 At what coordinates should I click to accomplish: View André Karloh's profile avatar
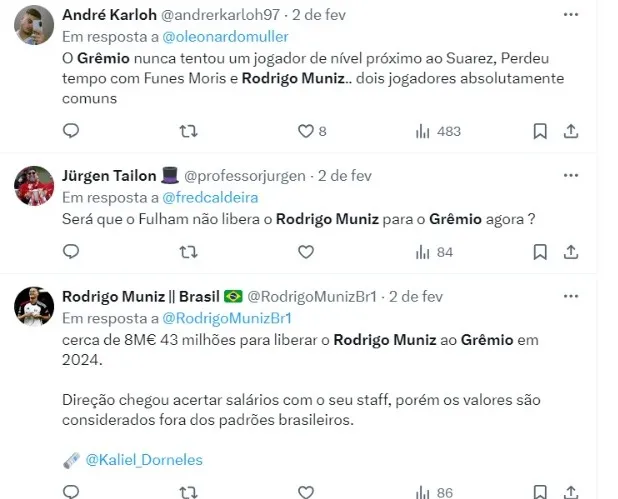(x=34, y=26)
